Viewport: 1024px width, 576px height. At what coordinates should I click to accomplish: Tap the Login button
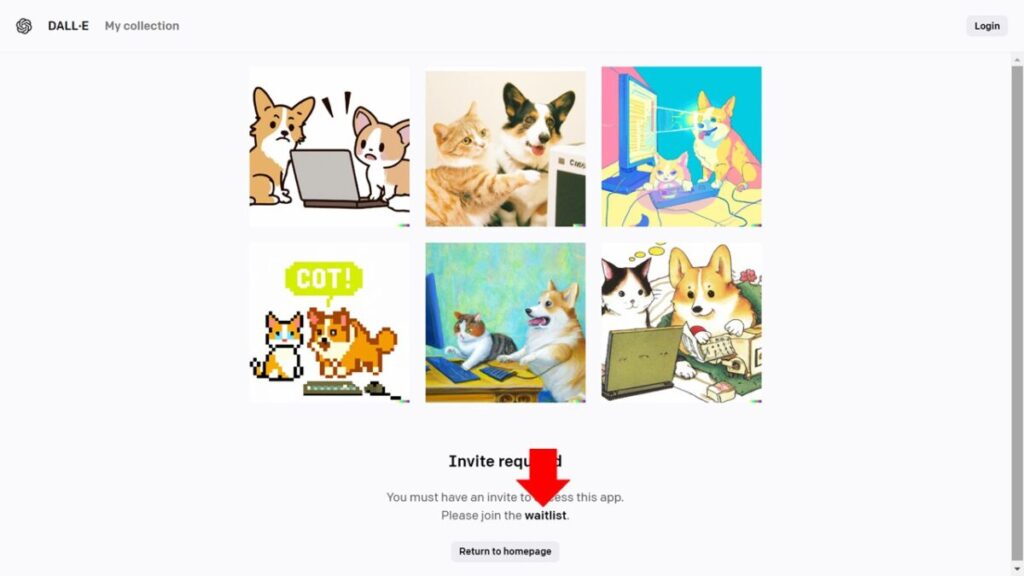click(x=986, y=26)
